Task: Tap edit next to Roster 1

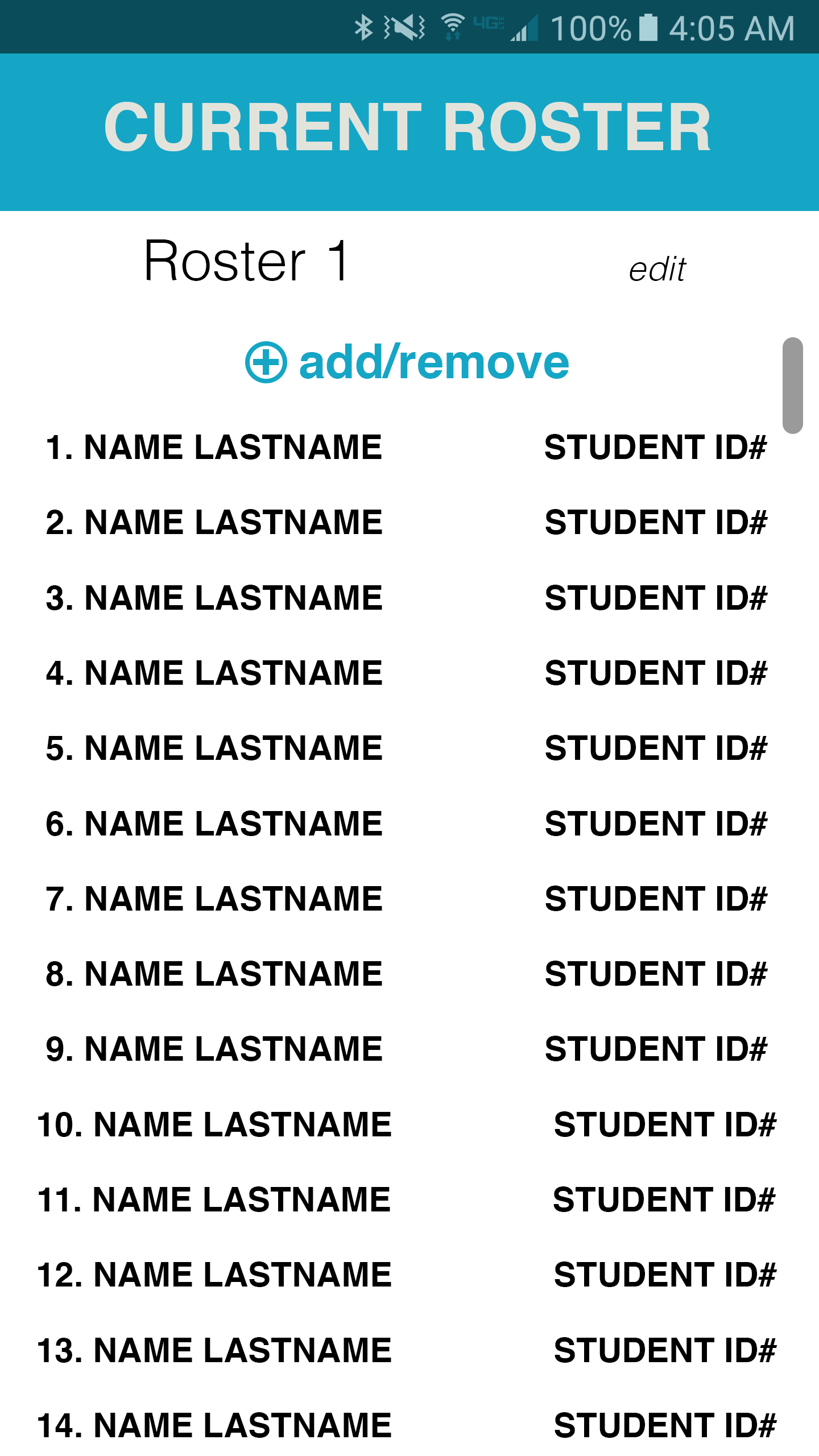Action: (657, 269)
